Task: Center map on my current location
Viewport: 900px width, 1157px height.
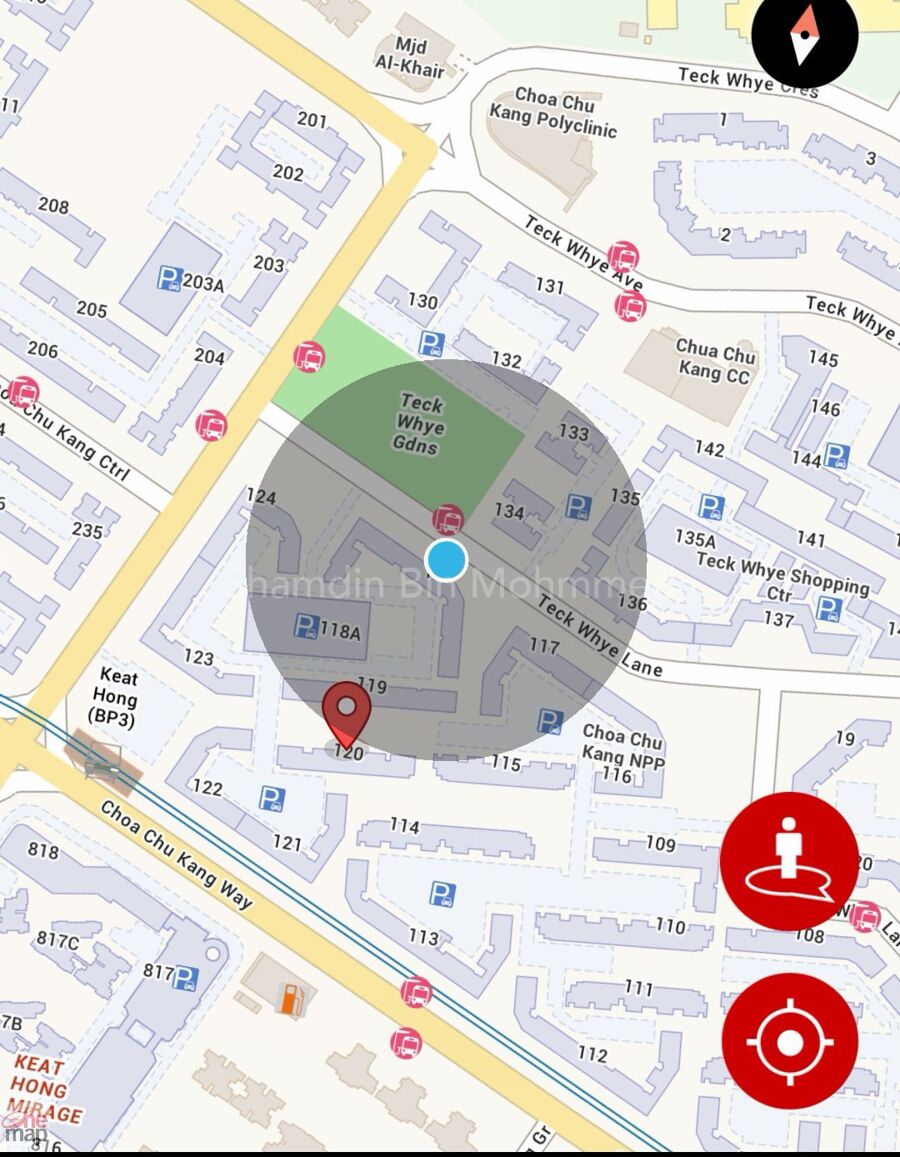Action: click(x=789, y=1041)
